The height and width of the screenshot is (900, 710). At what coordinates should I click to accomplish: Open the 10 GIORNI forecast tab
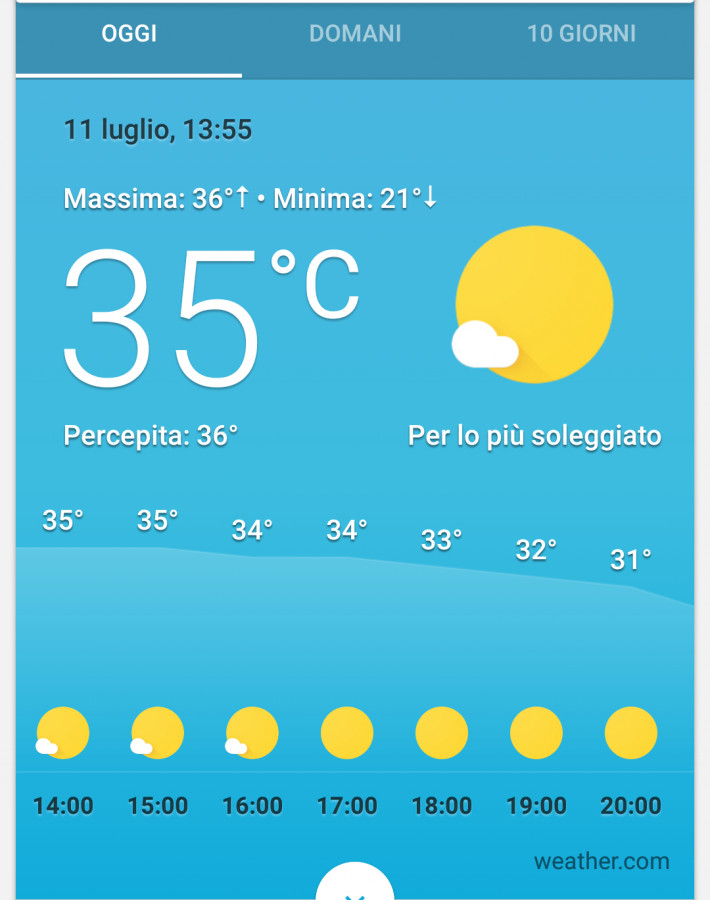581,34
